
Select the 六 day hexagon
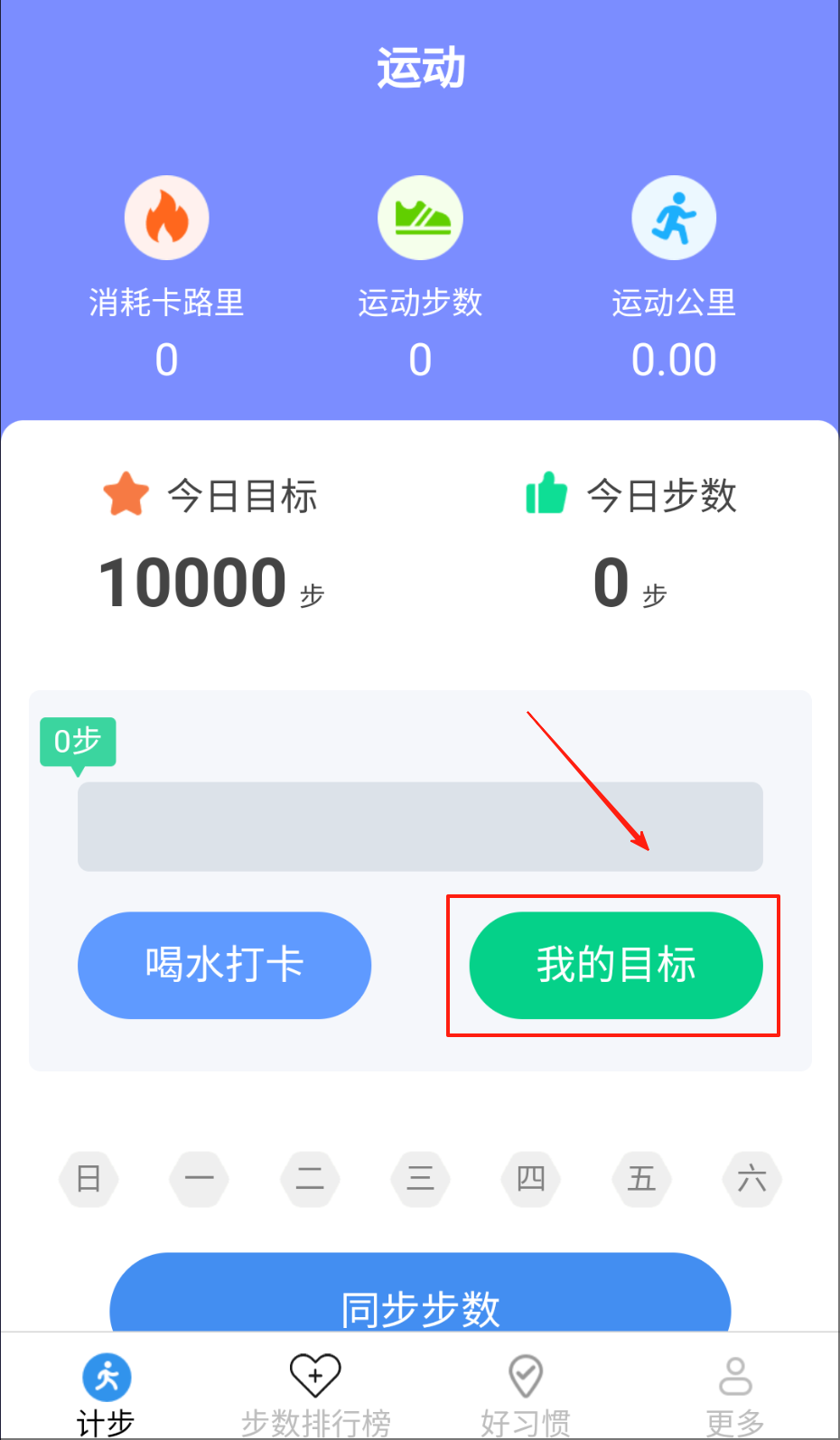pos(751,1178)
